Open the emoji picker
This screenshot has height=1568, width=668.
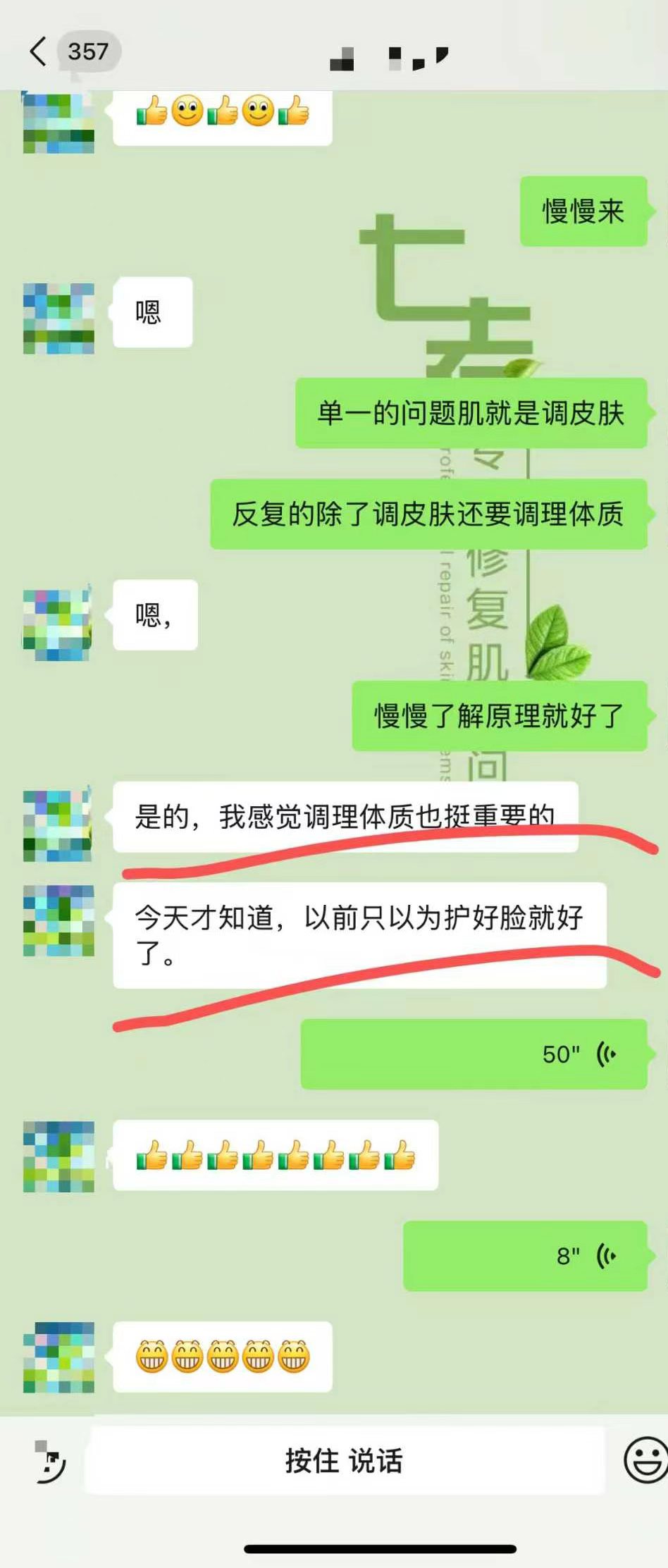click(645, 1460)
